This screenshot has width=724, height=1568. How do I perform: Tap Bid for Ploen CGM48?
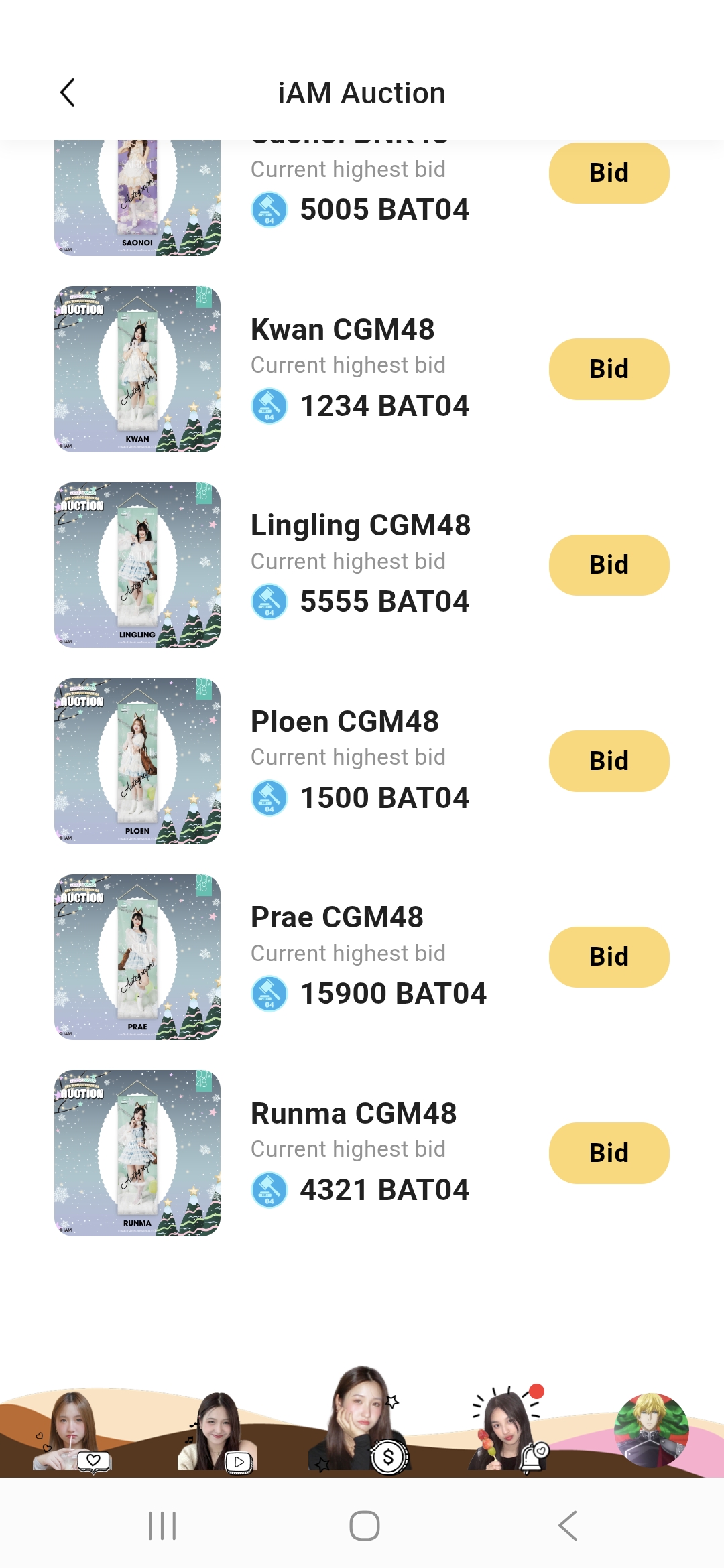(609, 761)
